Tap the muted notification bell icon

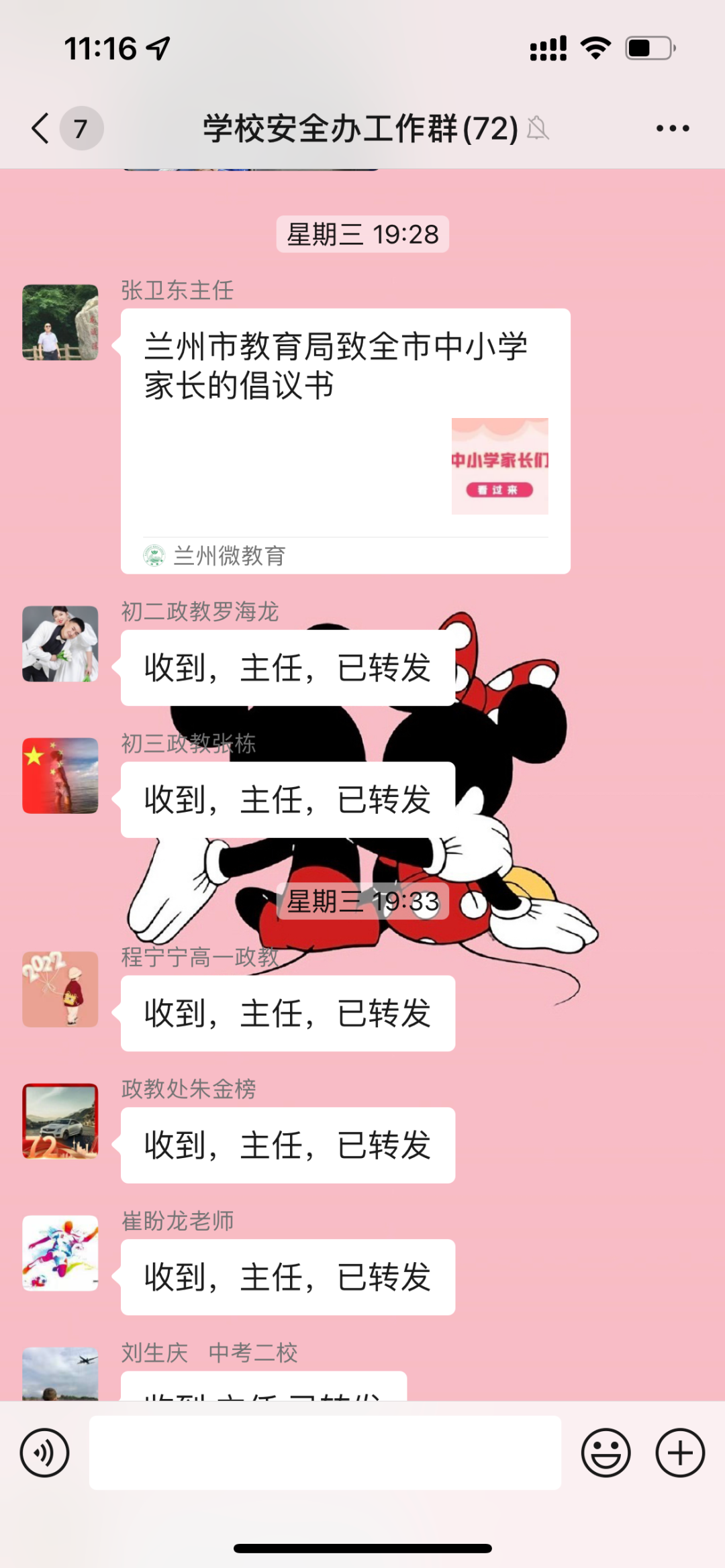point(538,129)
